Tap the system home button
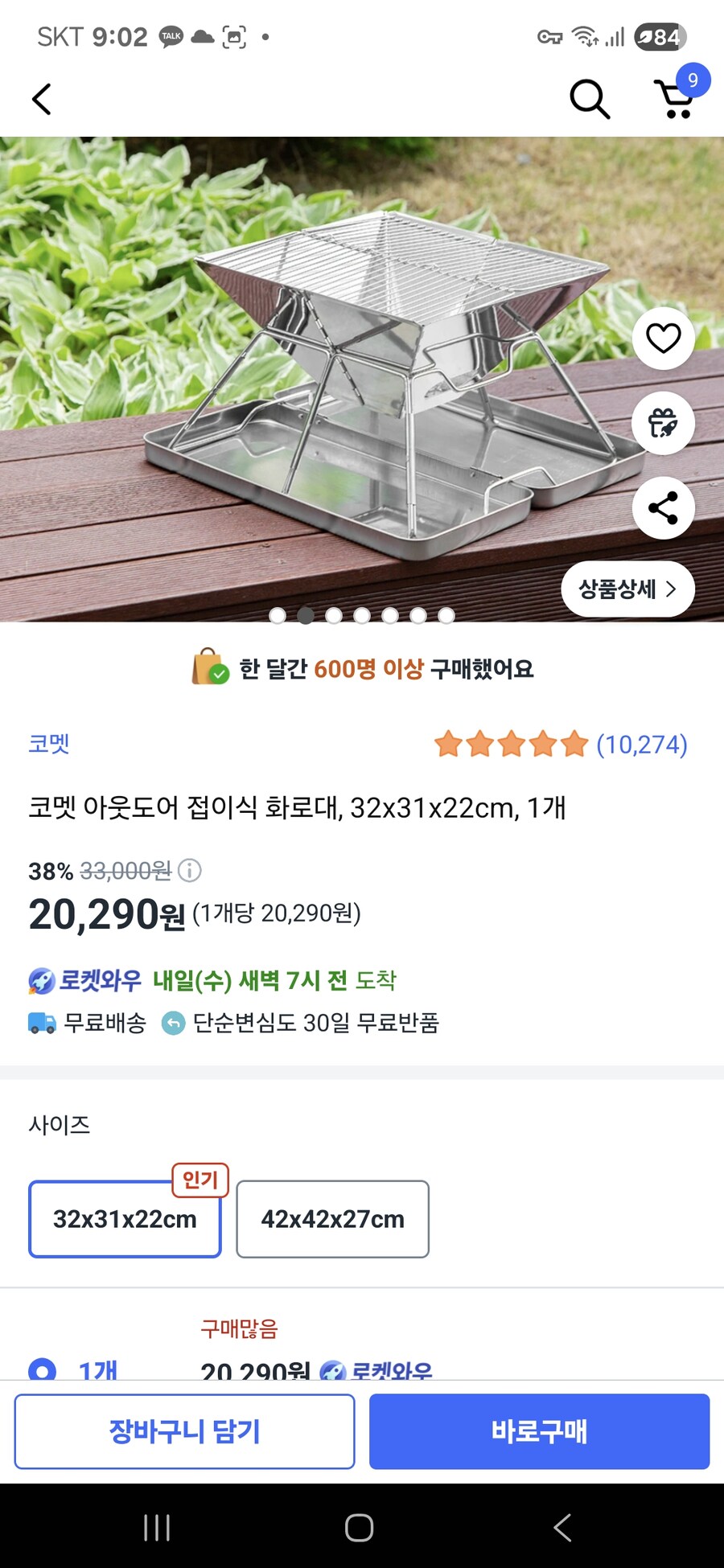 point(359,1528)
